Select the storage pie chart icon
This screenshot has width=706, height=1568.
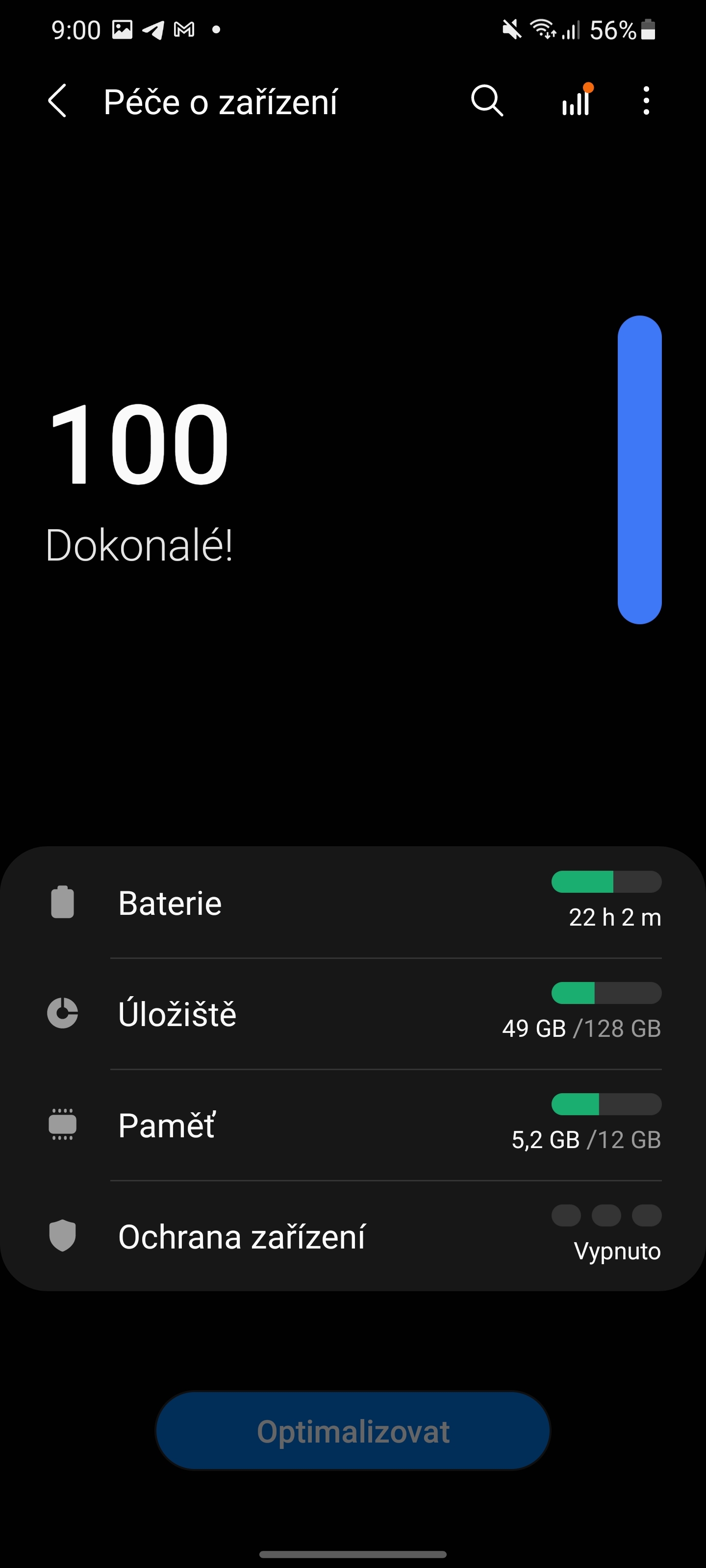pos(63,1013)
